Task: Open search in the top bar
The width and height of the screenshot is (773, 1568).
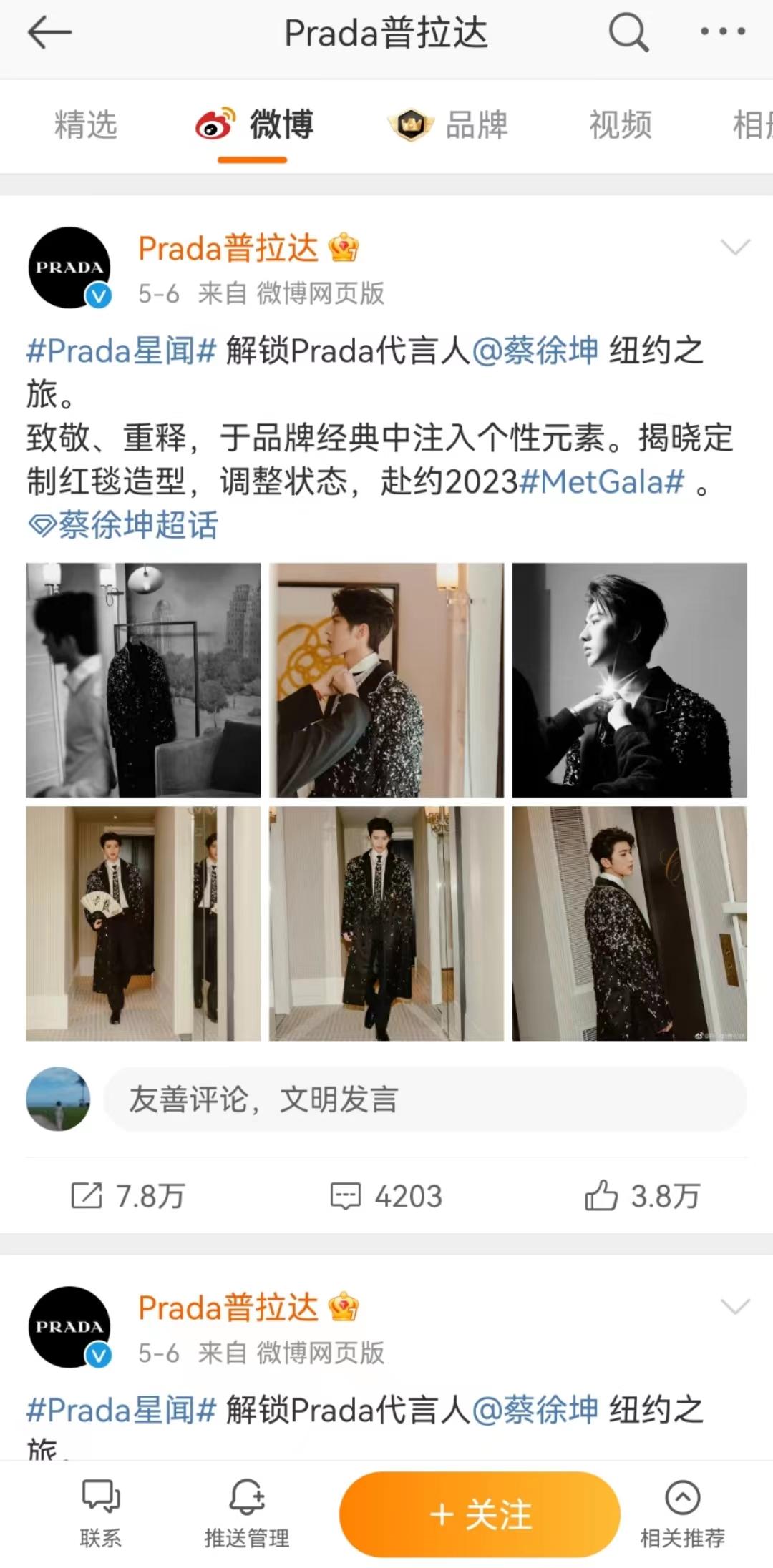Action: [628, 33]
